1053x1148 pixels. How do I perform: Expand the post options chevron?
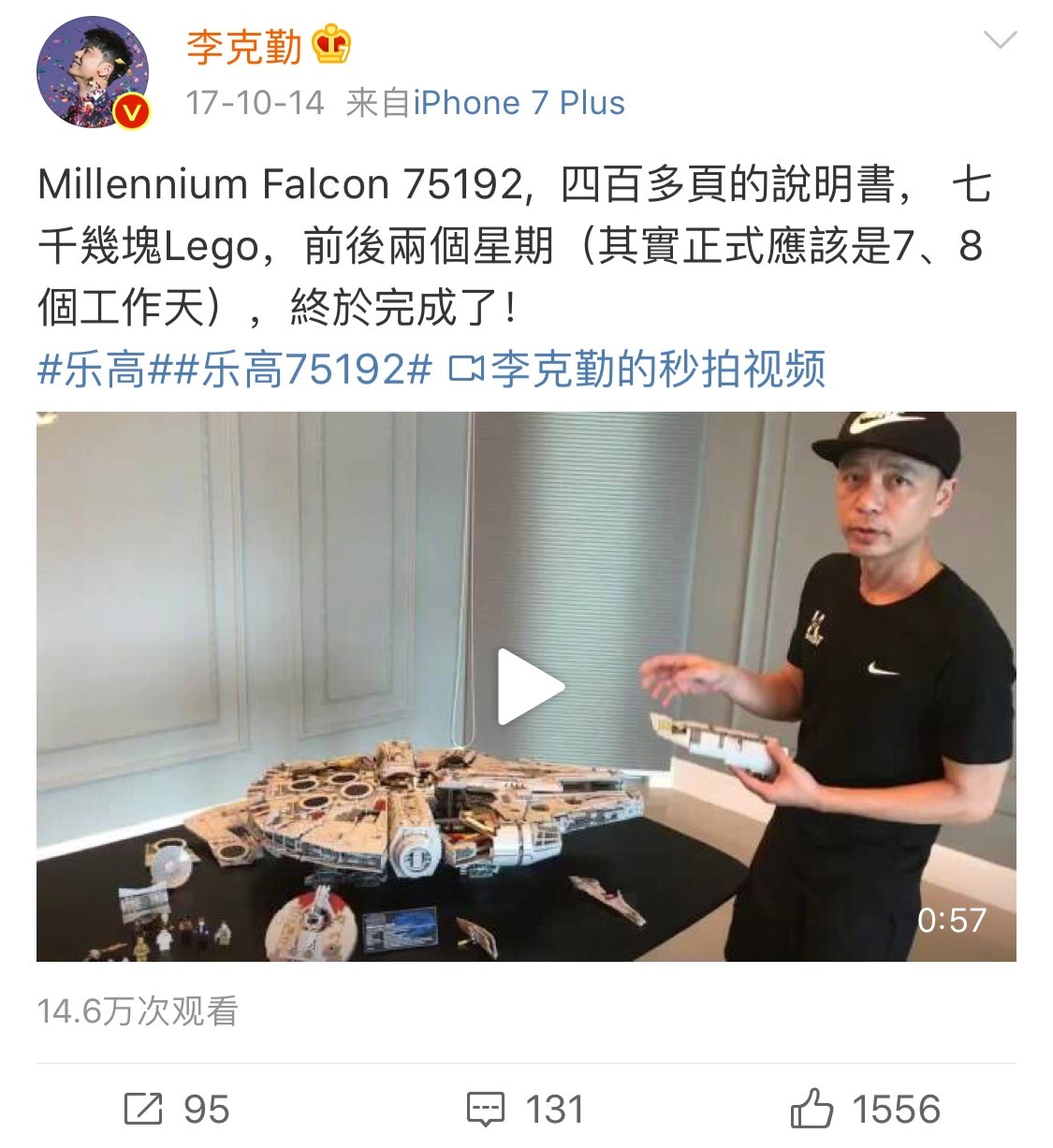1001,40
